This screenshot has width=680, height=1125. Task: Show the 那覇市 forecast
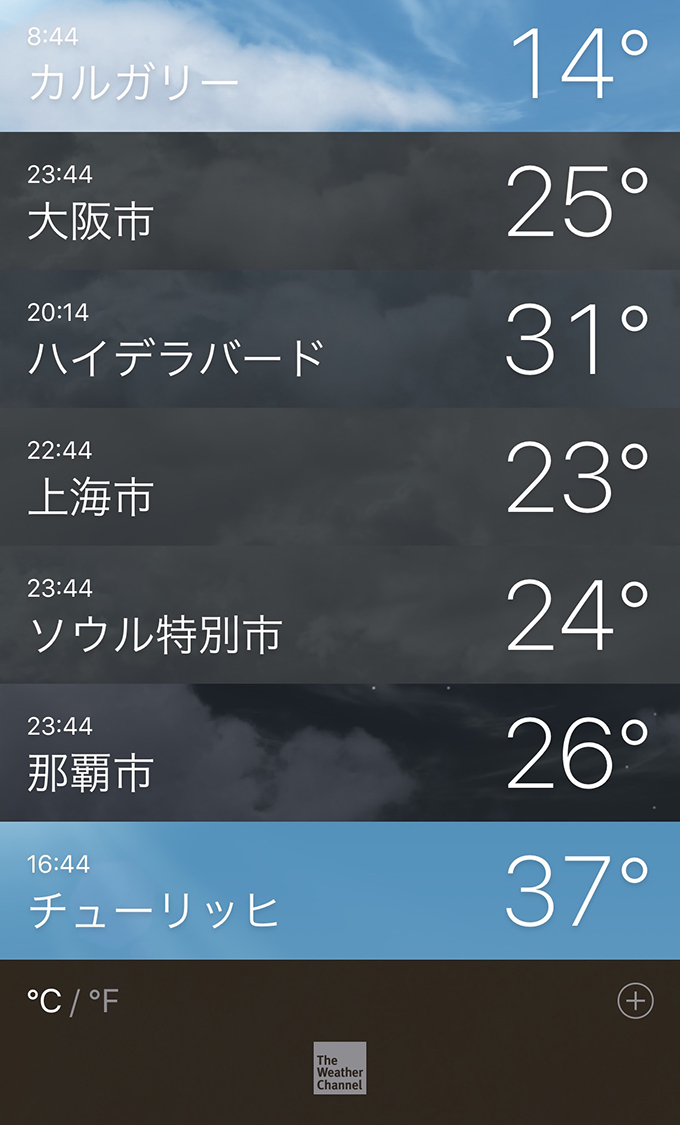pos(340,752)
